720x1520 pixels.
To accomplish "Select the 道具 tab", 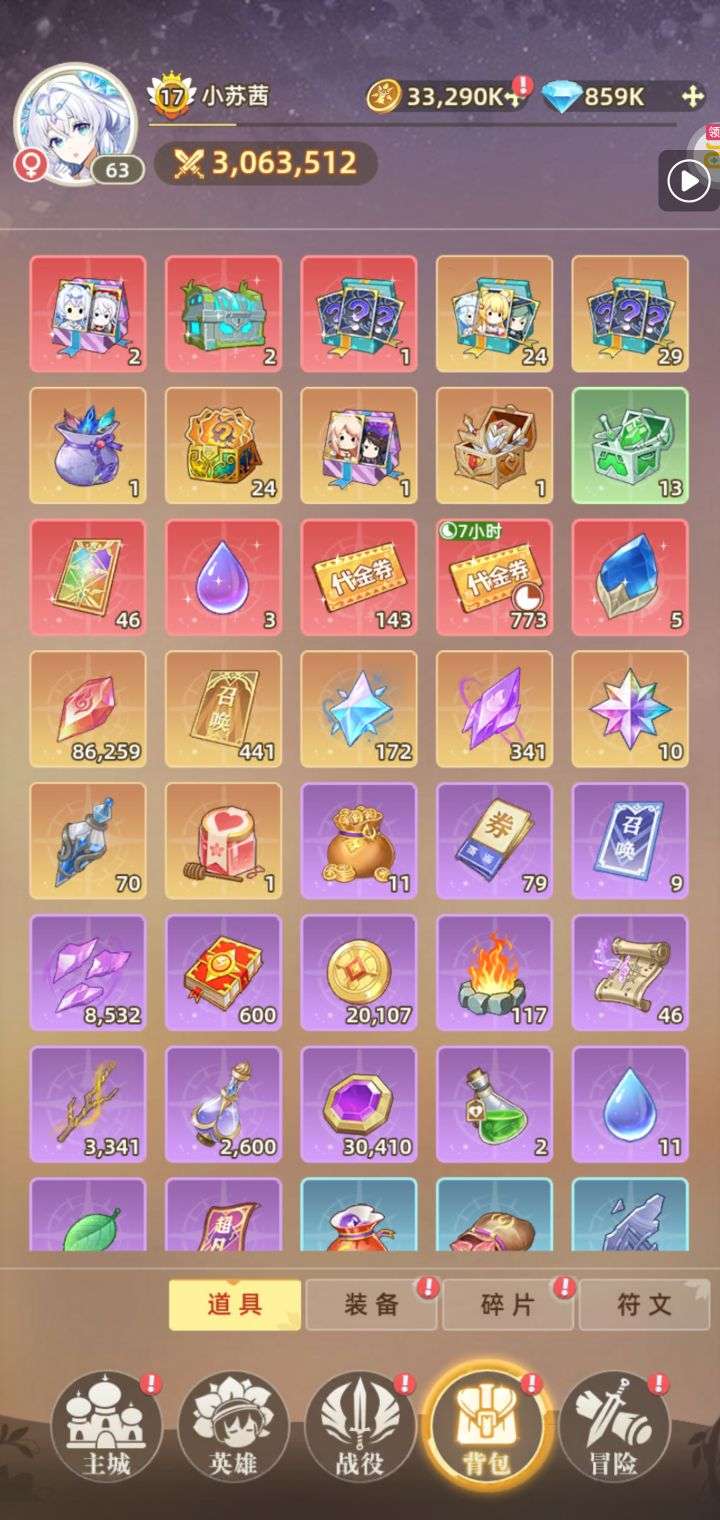I will coord(235,1304).
